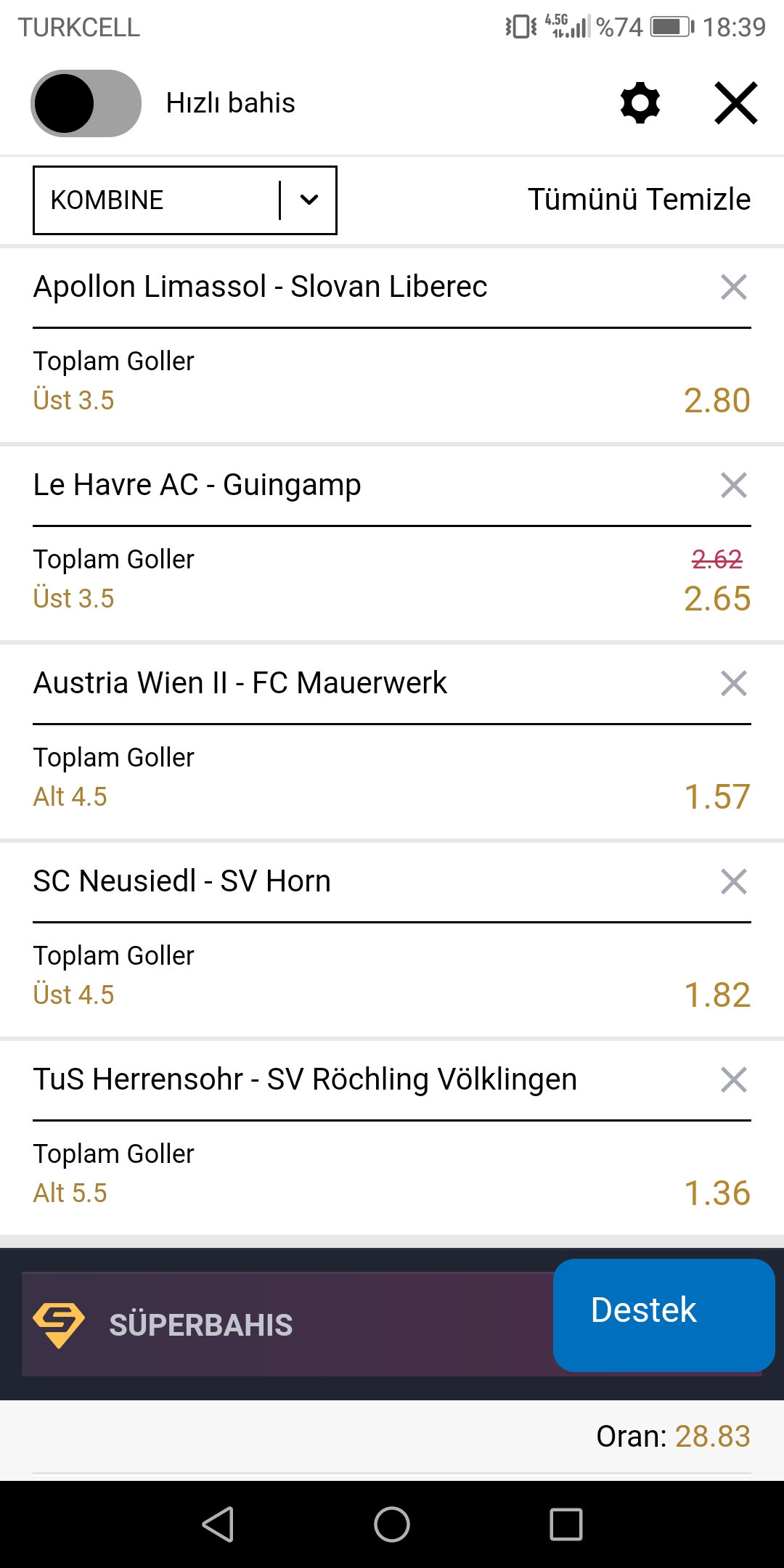Close the bet slip
This screenshot has width=784, height=1568.
(736, 102)
